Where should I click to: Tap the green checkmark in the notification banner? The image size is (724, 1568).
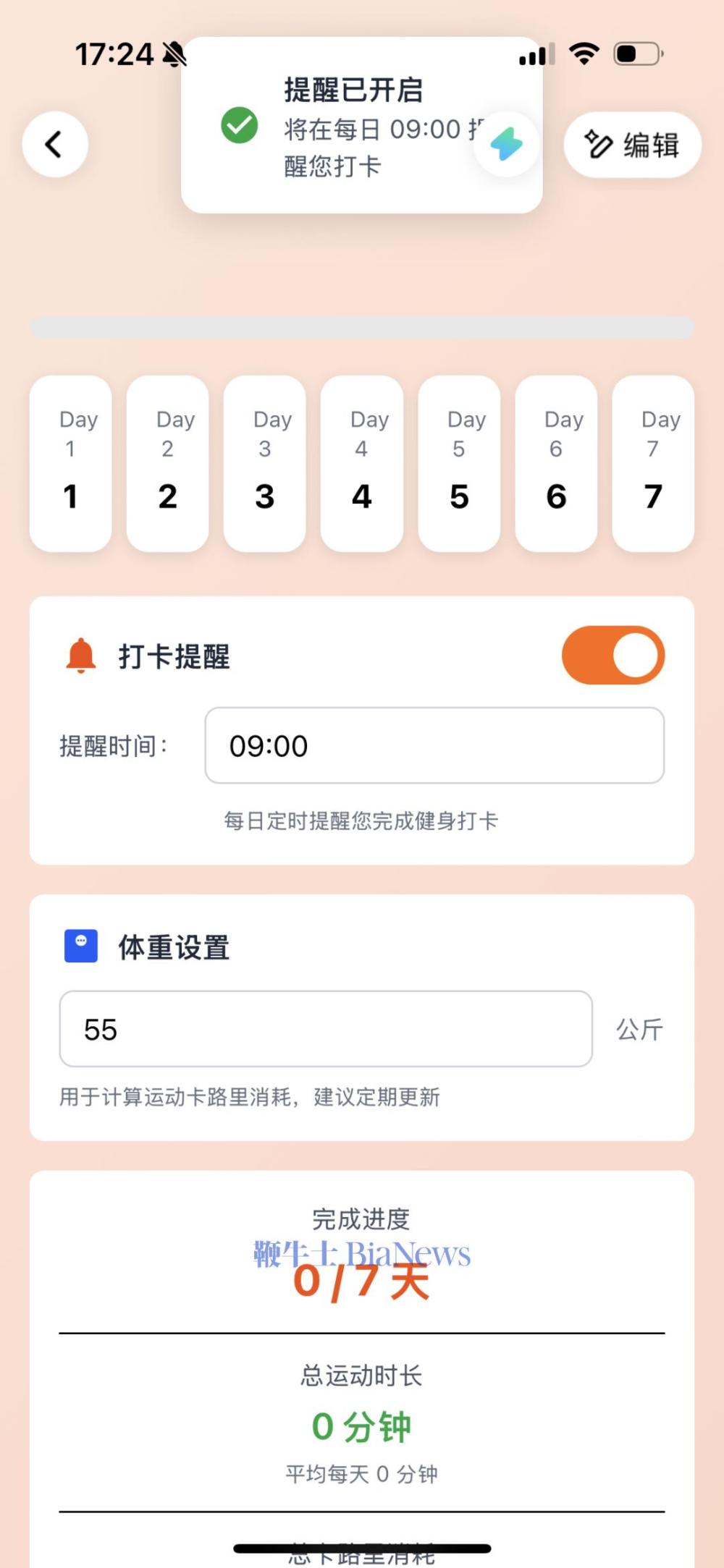(x=239, y=124)
